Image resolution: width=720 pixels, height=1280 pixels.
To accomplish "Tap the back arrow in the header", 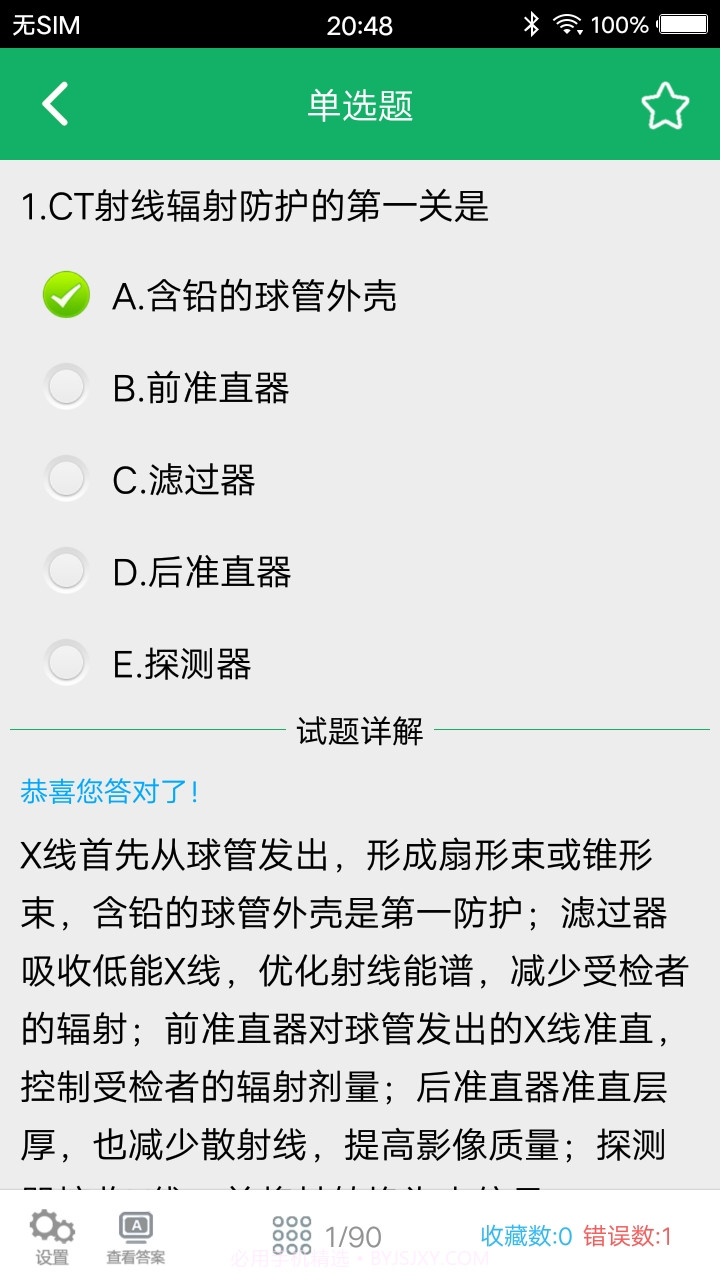I will tap(55, 104).
